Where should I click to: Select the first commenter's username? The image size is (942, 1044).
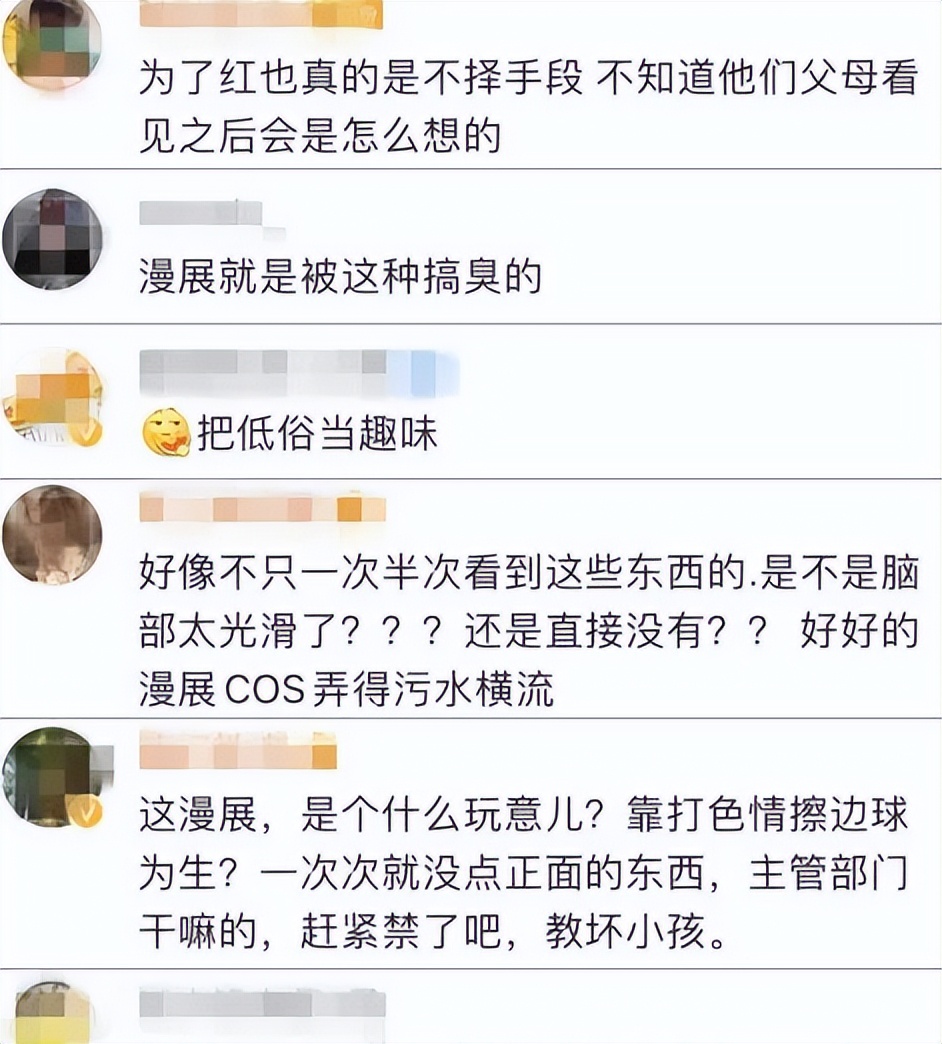[x=260, y=15]
